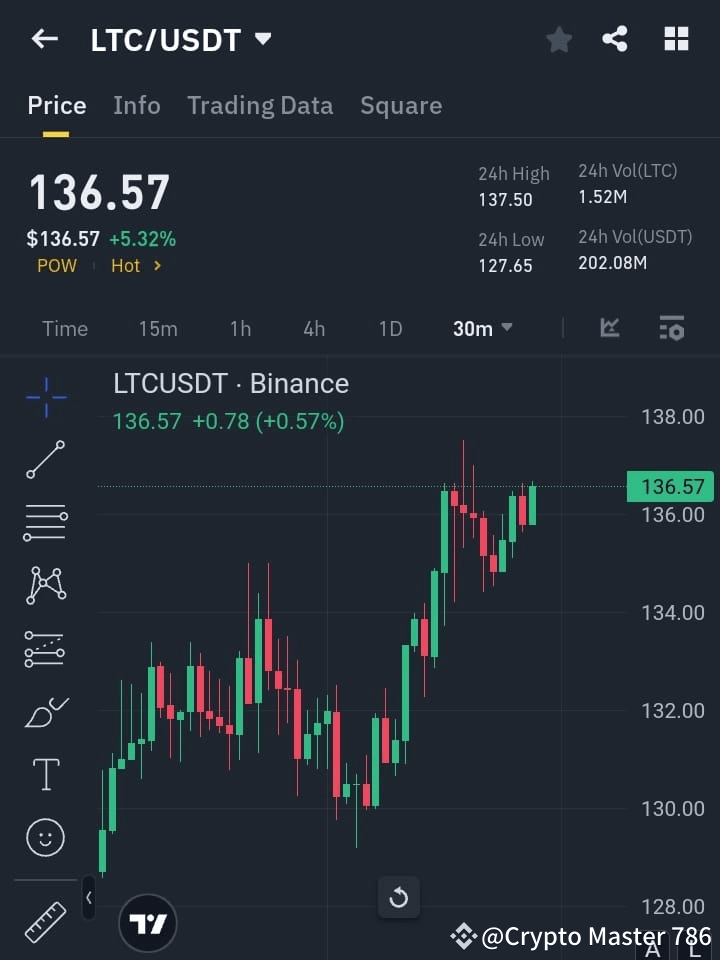
Task: Open the Info tab
Action: tap(136, 105)
